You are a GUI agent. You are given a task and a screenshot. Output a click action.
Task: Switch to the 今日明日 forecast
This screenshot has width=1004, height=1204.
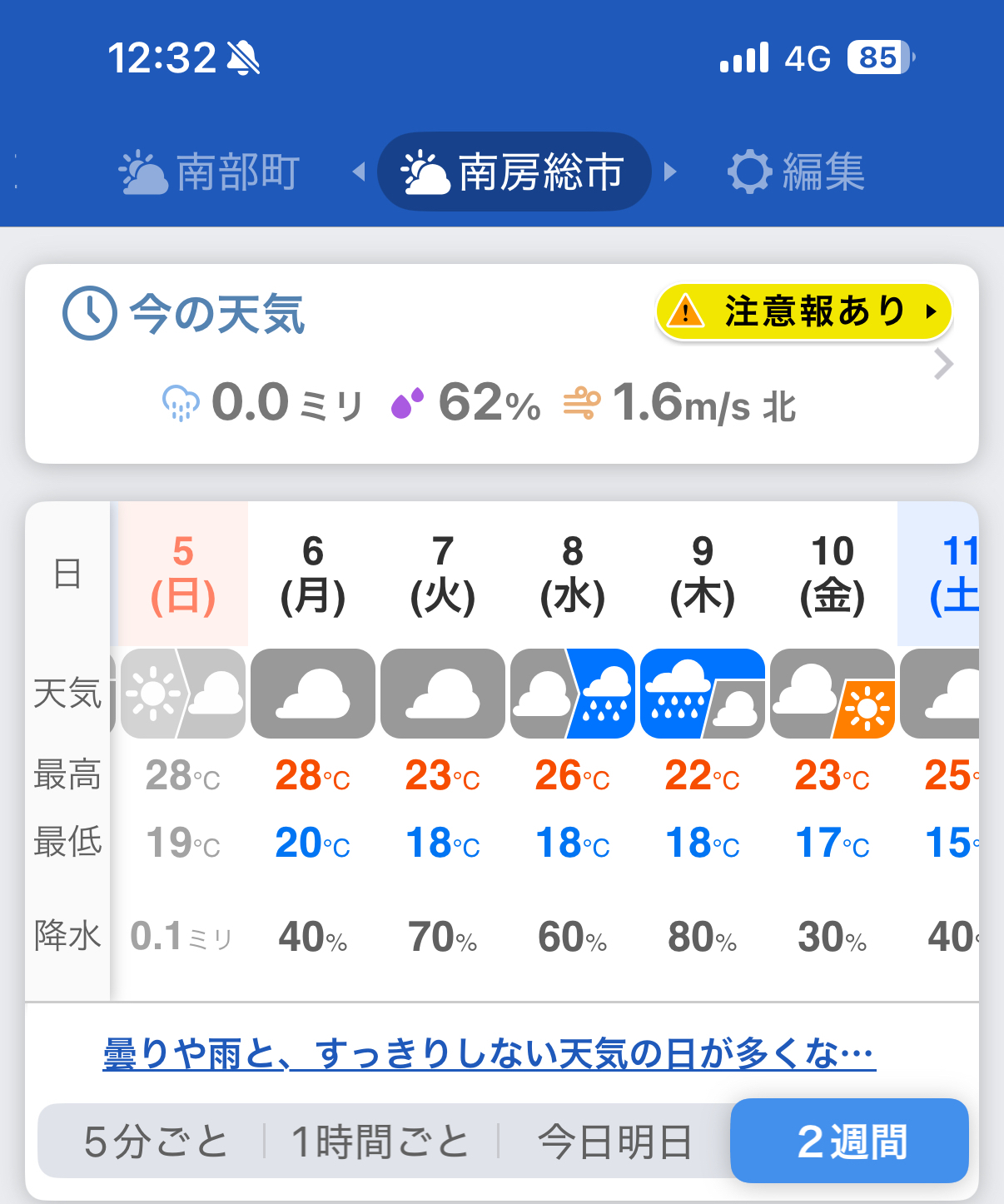614,1141
